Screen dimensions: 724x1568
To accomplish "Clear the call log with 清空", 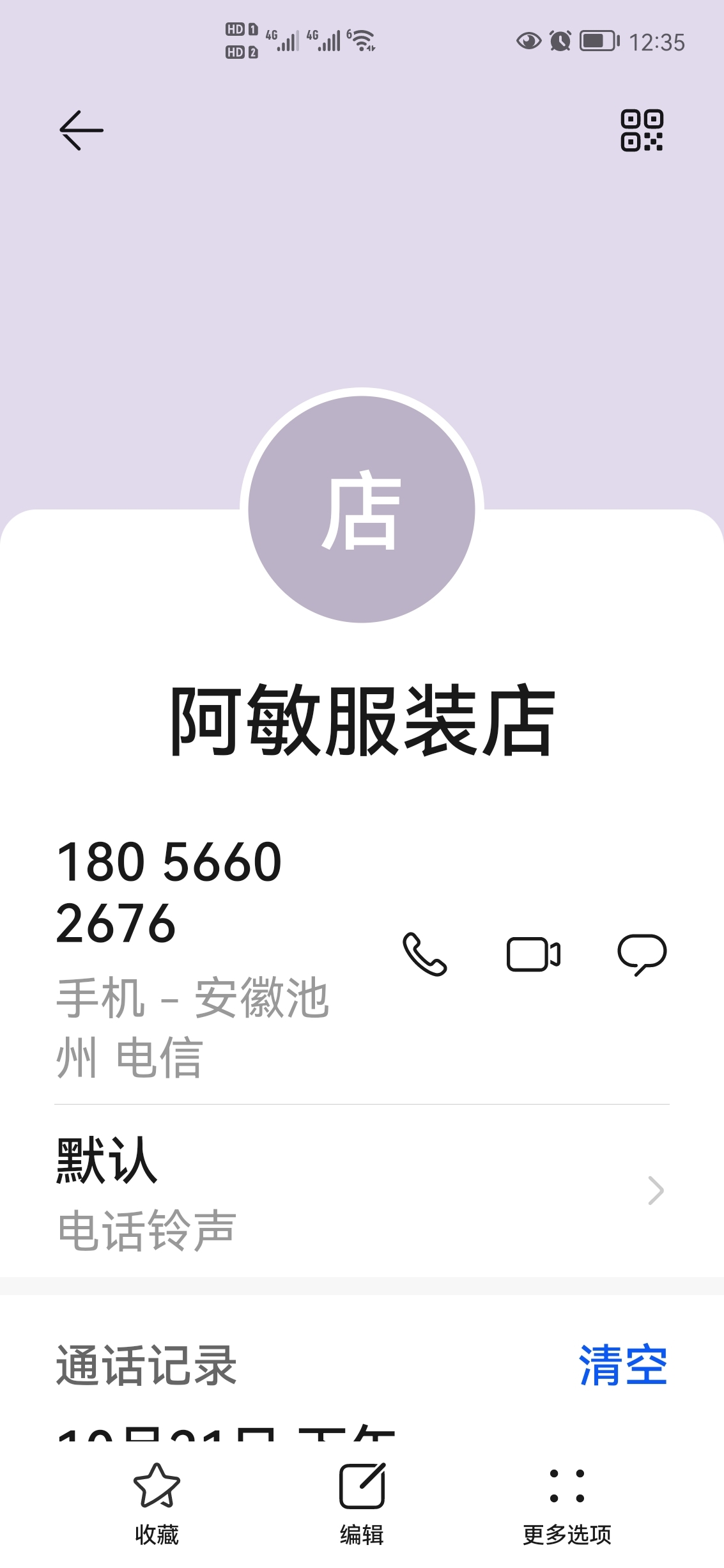I will click(x=623, y=1365).
